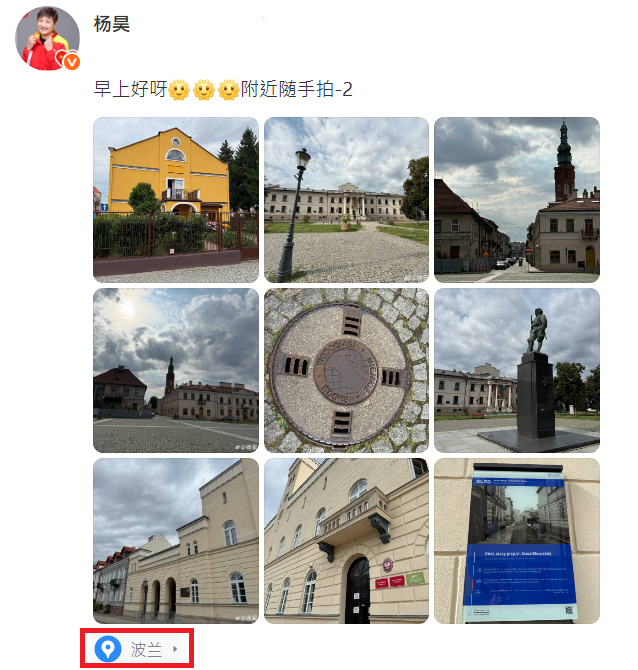Open the street lamp and palace photo
The height and width of the screenshot is (670, 638).
[x=346, y=199]
